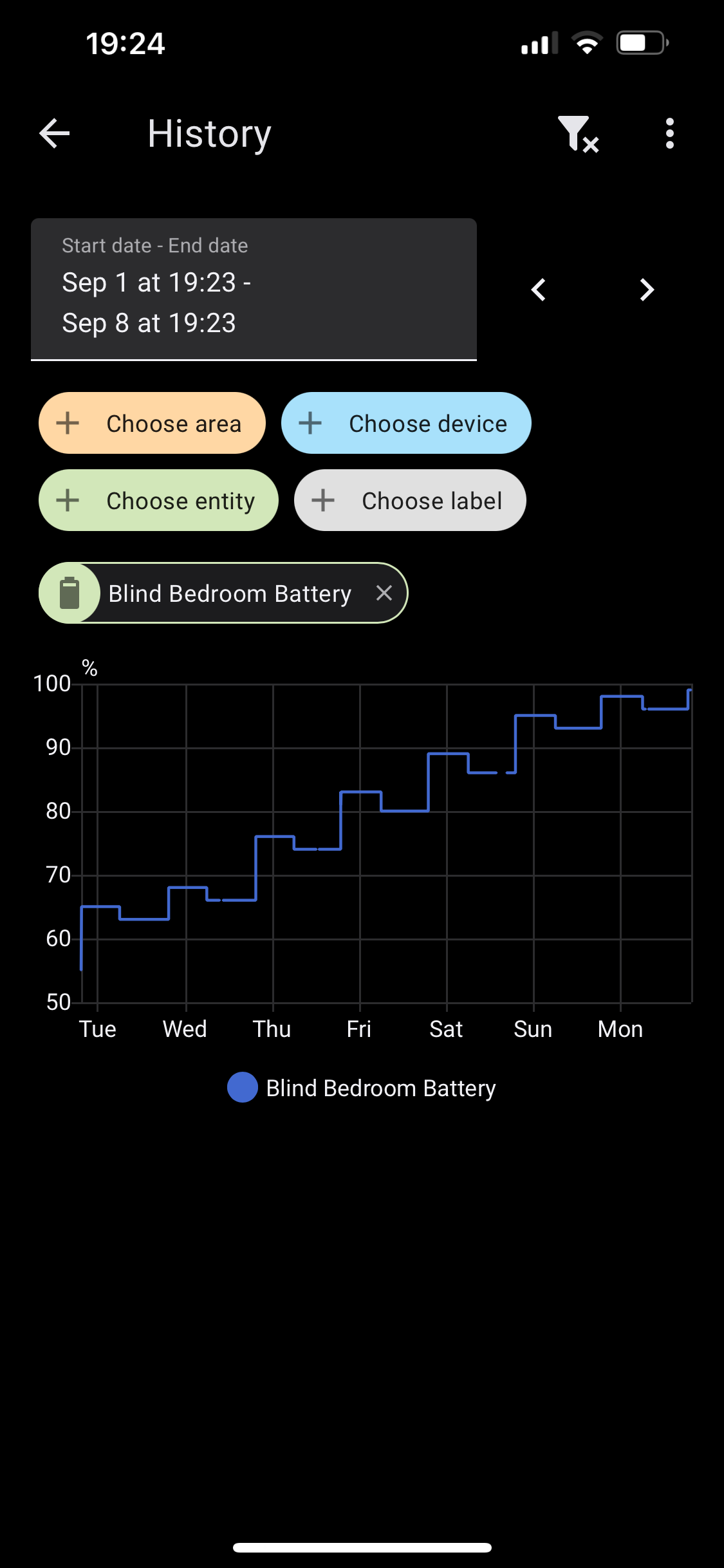This screenshot has width=724, height=1568.
Task: Select the Choose entity chip
Action: pos(158,501)
